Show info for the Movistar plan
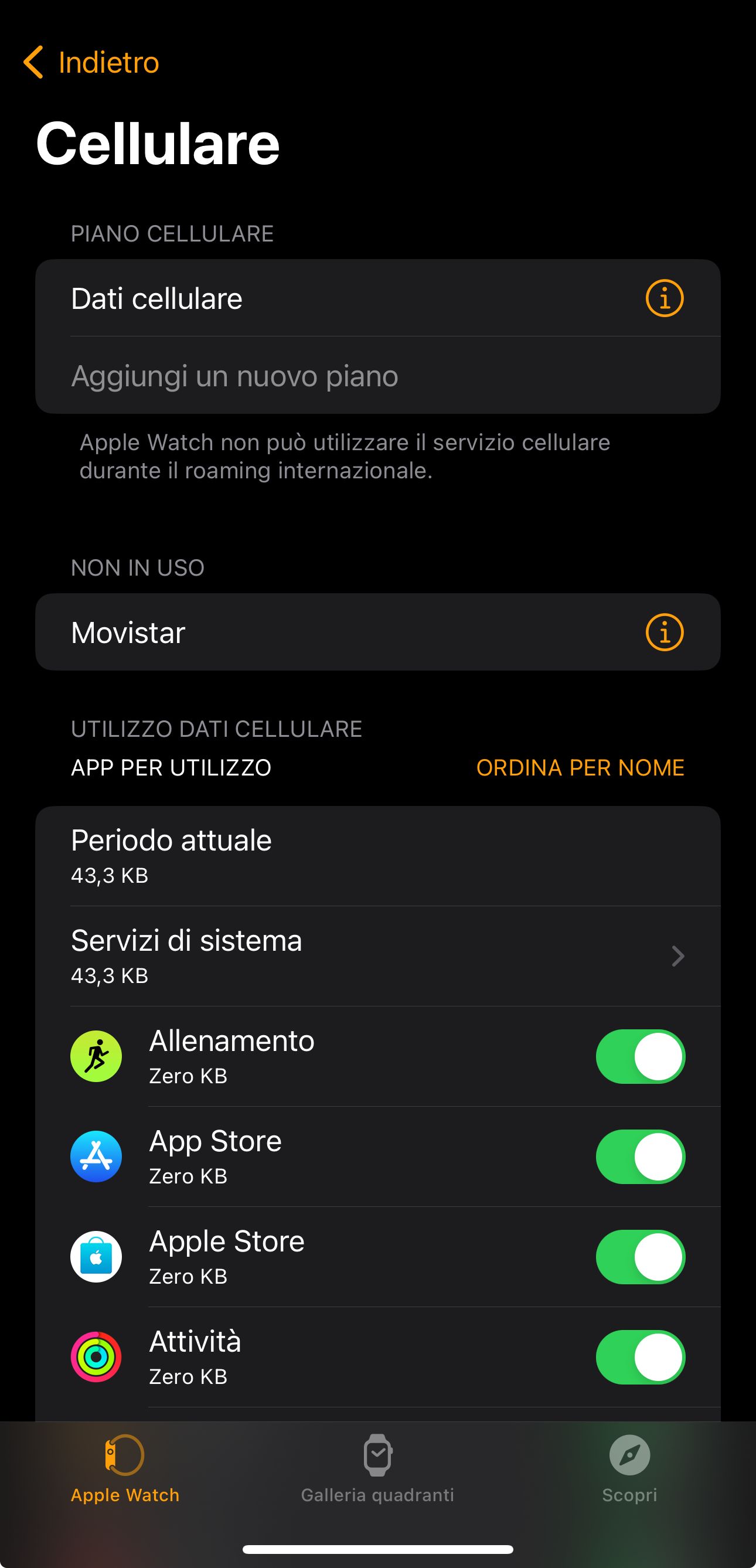This screenshot has width=756, height=1568. [664, 632]
